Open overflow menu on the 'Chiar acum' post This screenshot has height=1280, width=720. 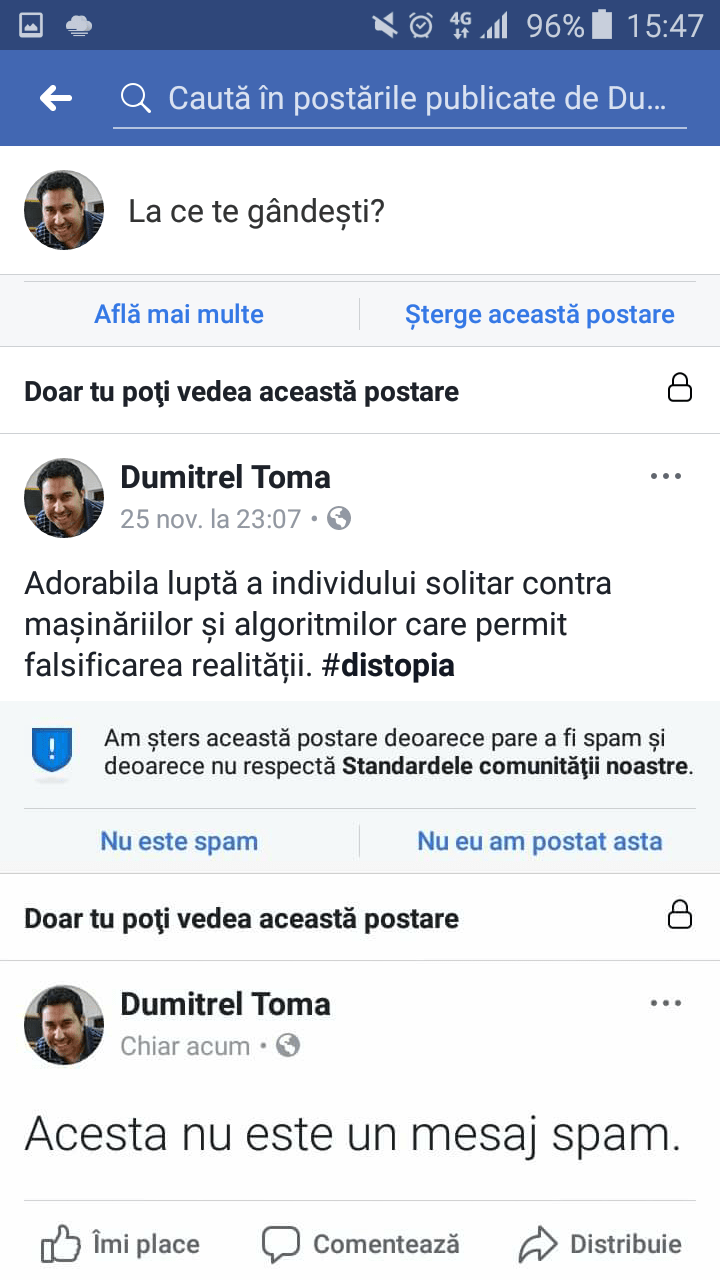665,1004
